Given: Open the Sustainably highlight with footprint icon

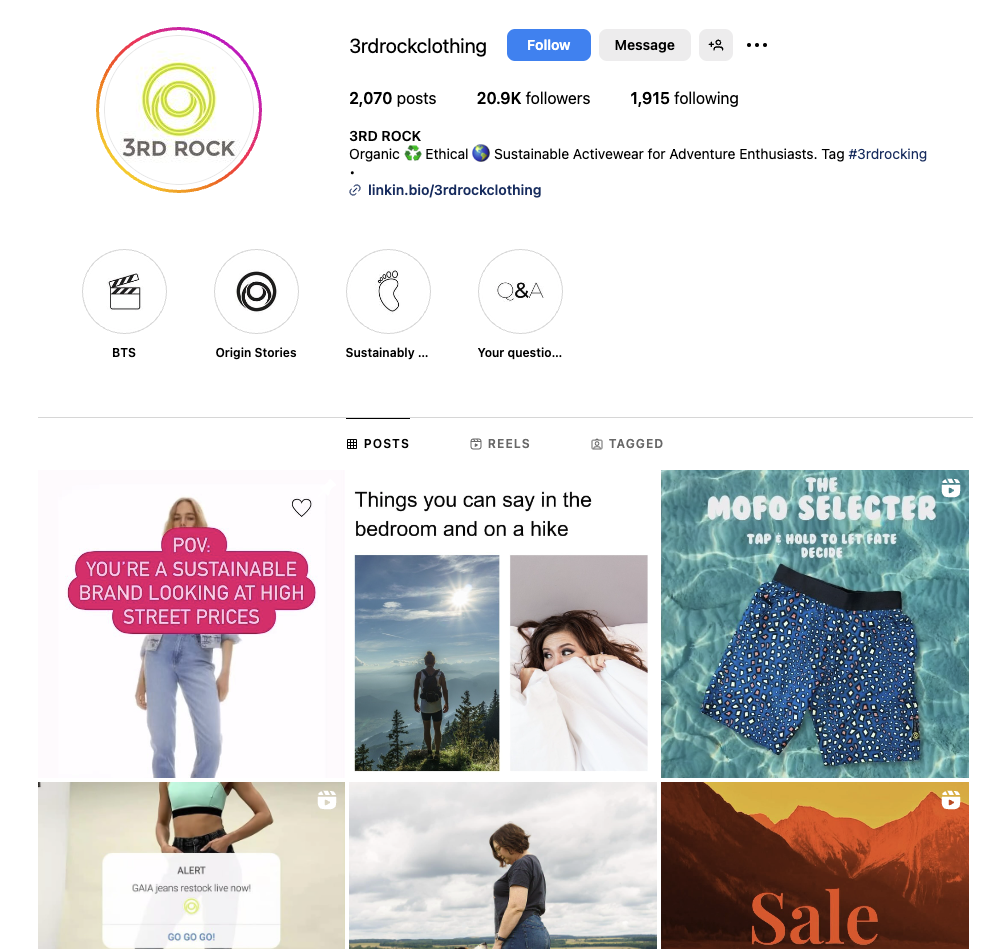Looking at the screenshot, I should tap(388, 292).
